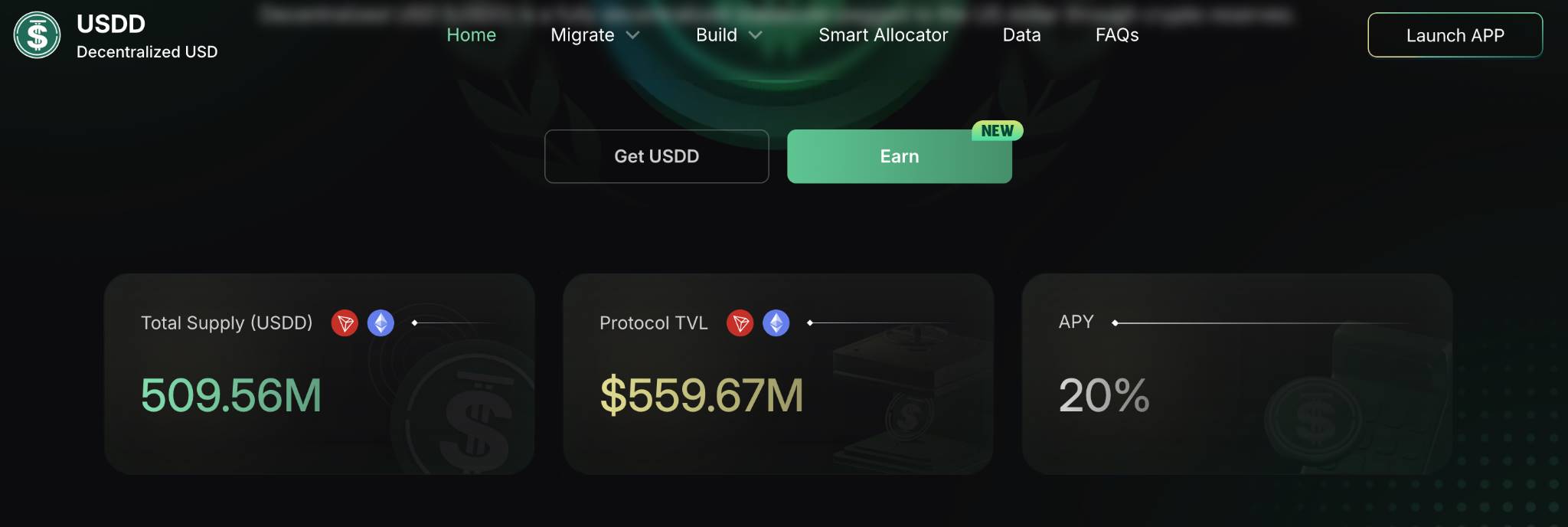Open the Home nav link
Viewport: 1568px width, 527px height.
click(x=471, y=35)
